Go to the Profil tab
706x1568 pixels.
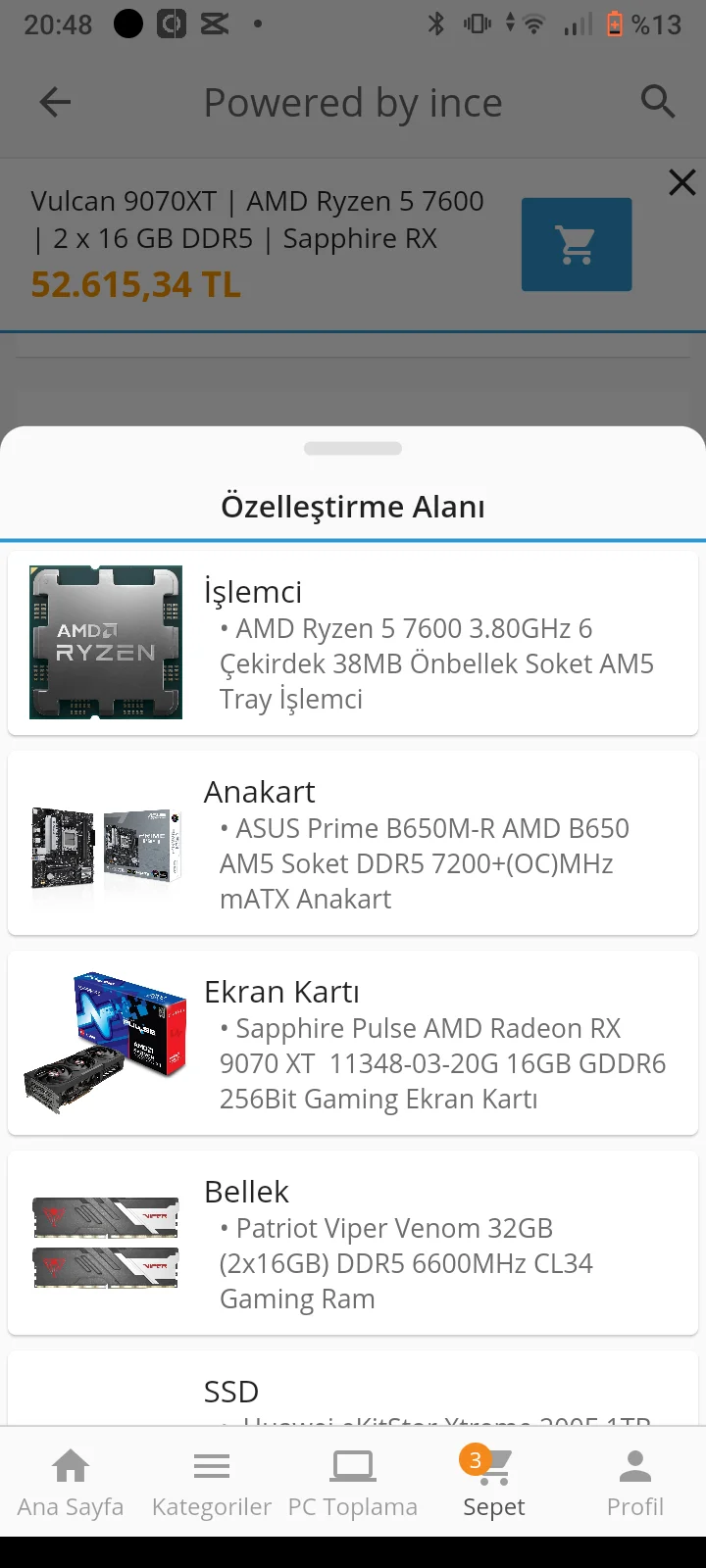click(635, 1482)
